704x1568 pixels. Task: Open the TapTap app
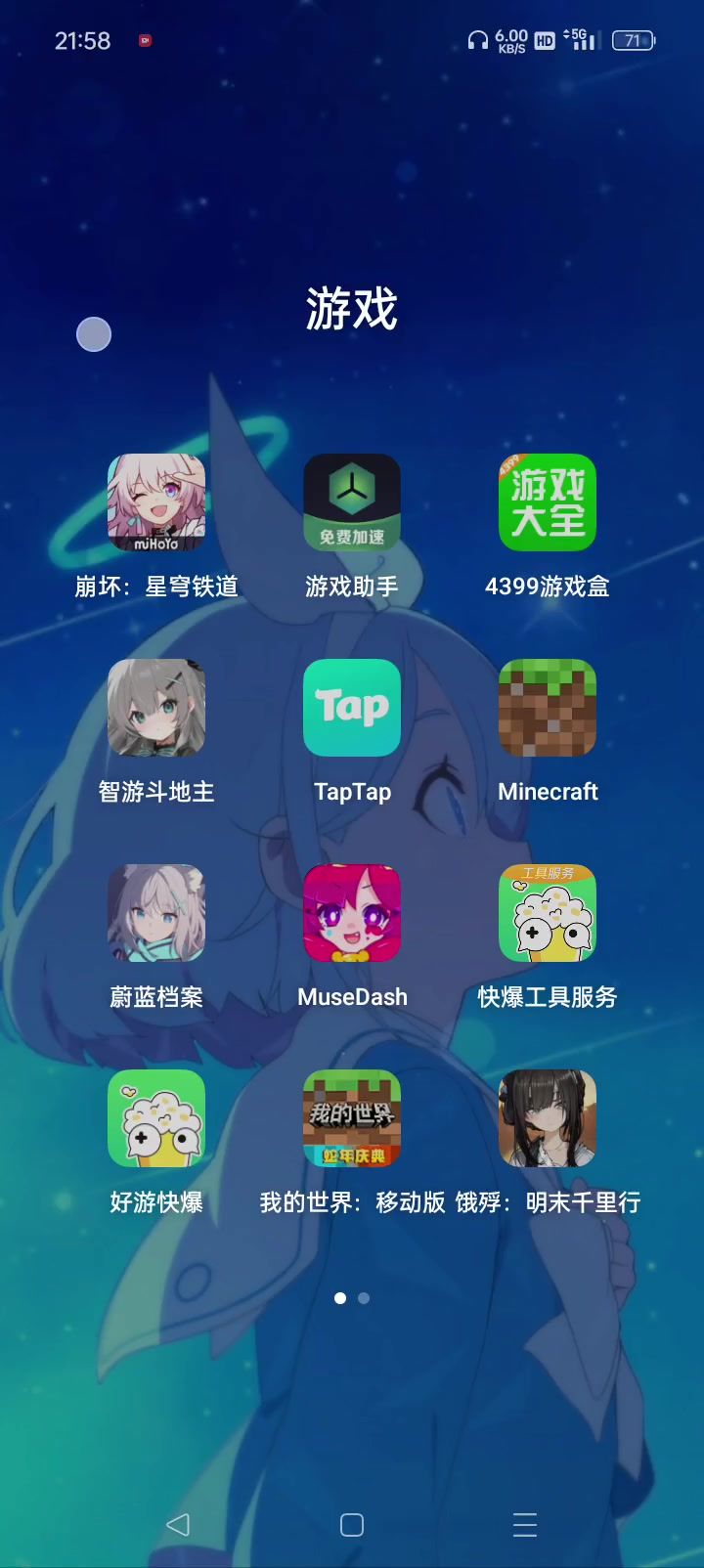[352, 708]
